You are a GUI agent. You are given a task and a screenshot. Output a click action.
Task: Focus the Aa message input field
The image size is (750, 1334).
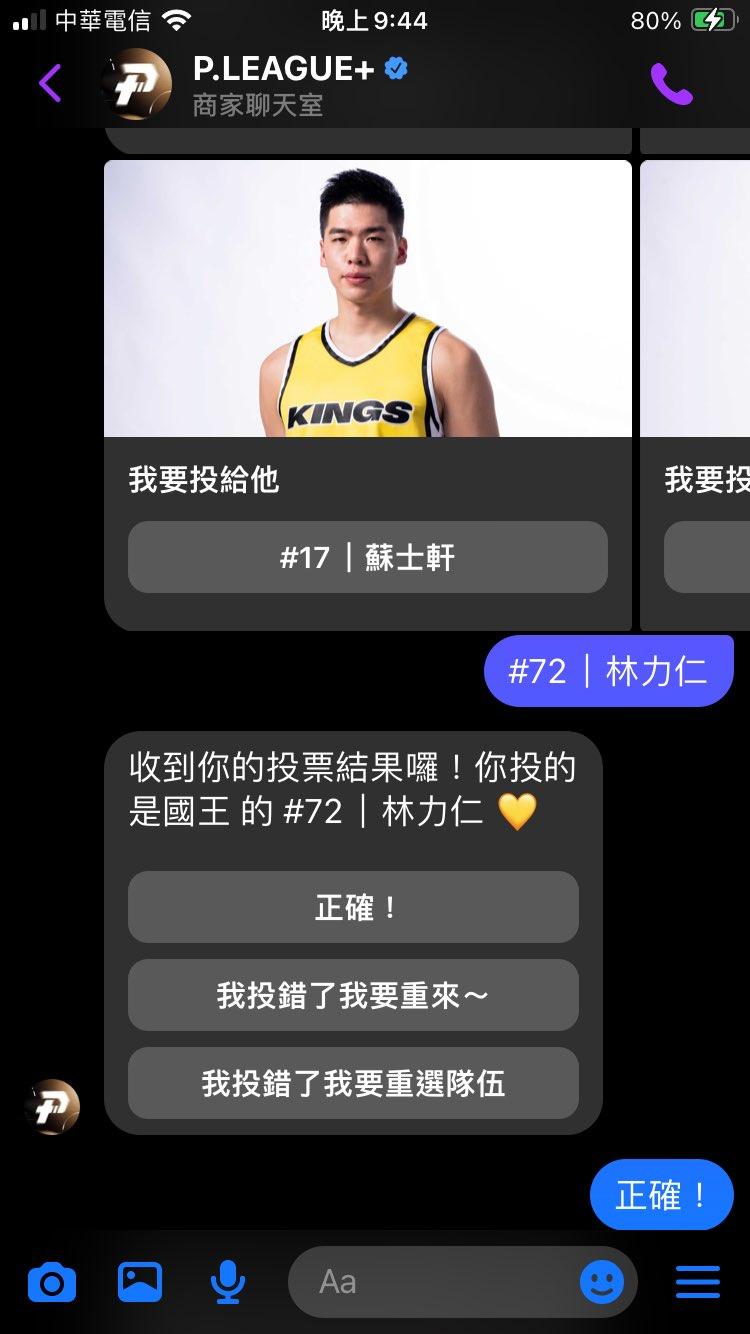coord(430,1281)
